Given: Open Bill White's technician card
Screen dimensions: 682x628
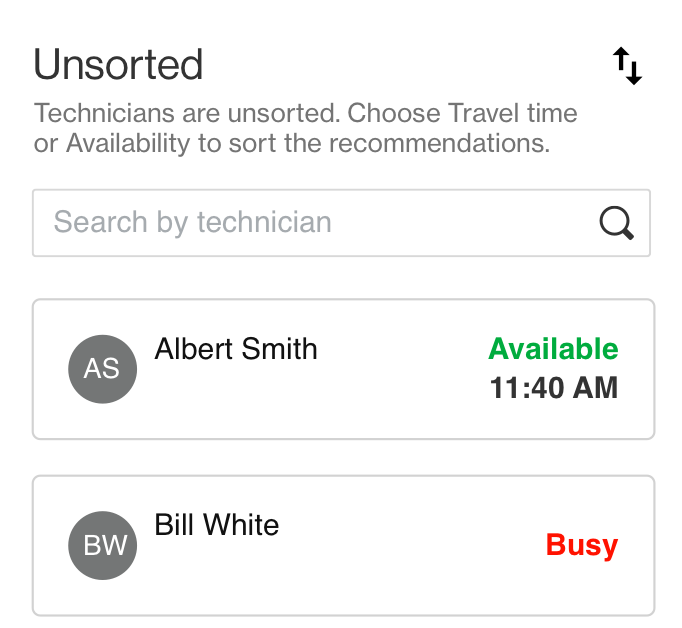Looking at the screenshot, I should 343,545.
